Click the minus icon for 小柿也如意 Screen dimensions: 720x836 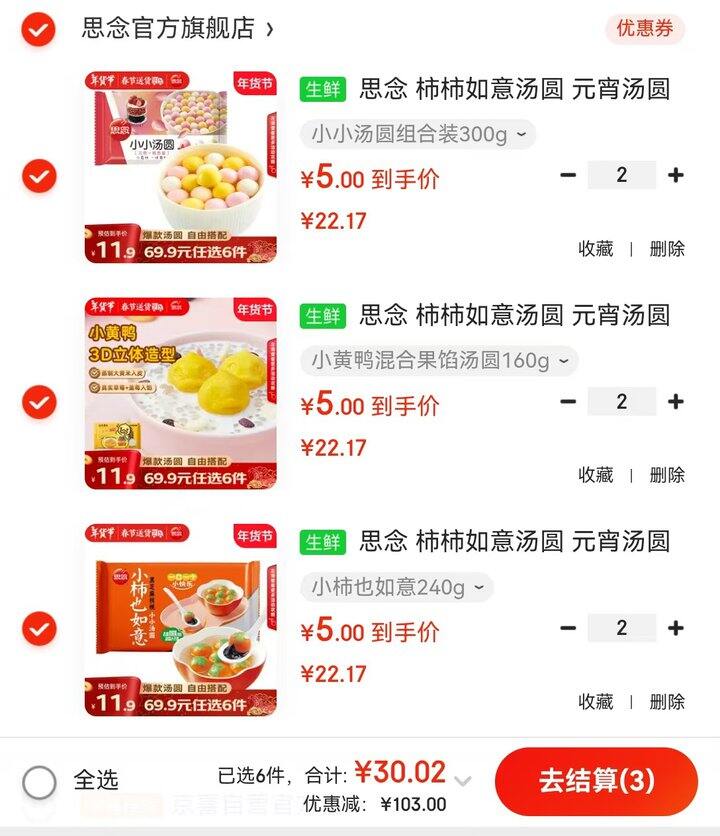point(569,627)
